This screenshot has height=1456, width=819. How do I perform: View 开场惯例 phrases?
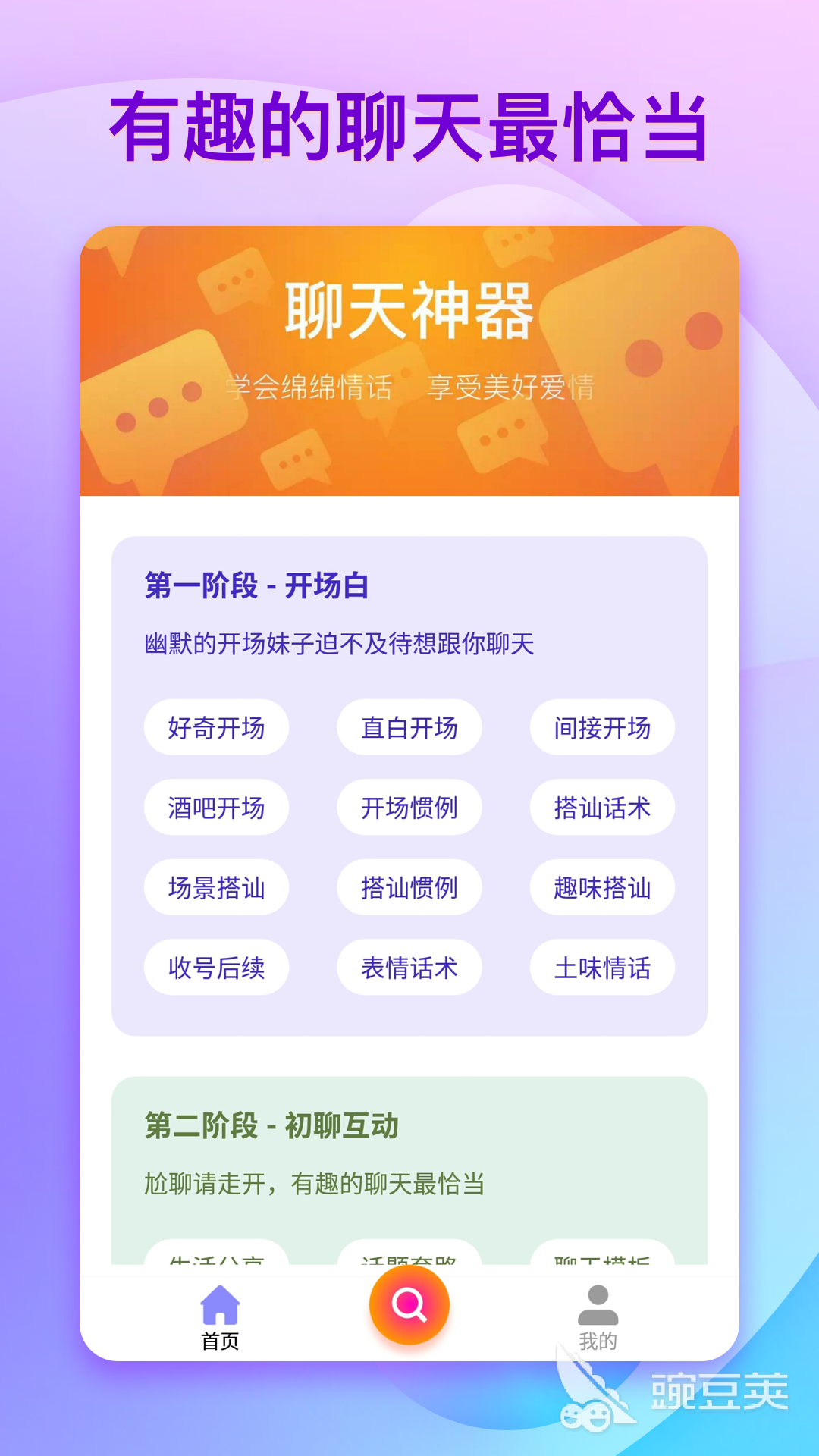pos(409,808)
